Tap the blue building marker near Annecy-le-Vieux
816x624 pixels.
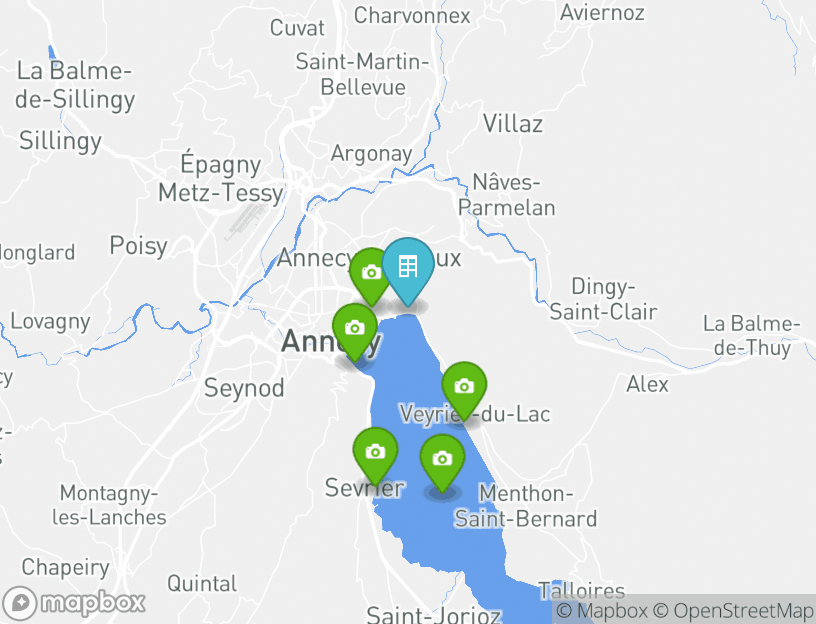(407, 268)
